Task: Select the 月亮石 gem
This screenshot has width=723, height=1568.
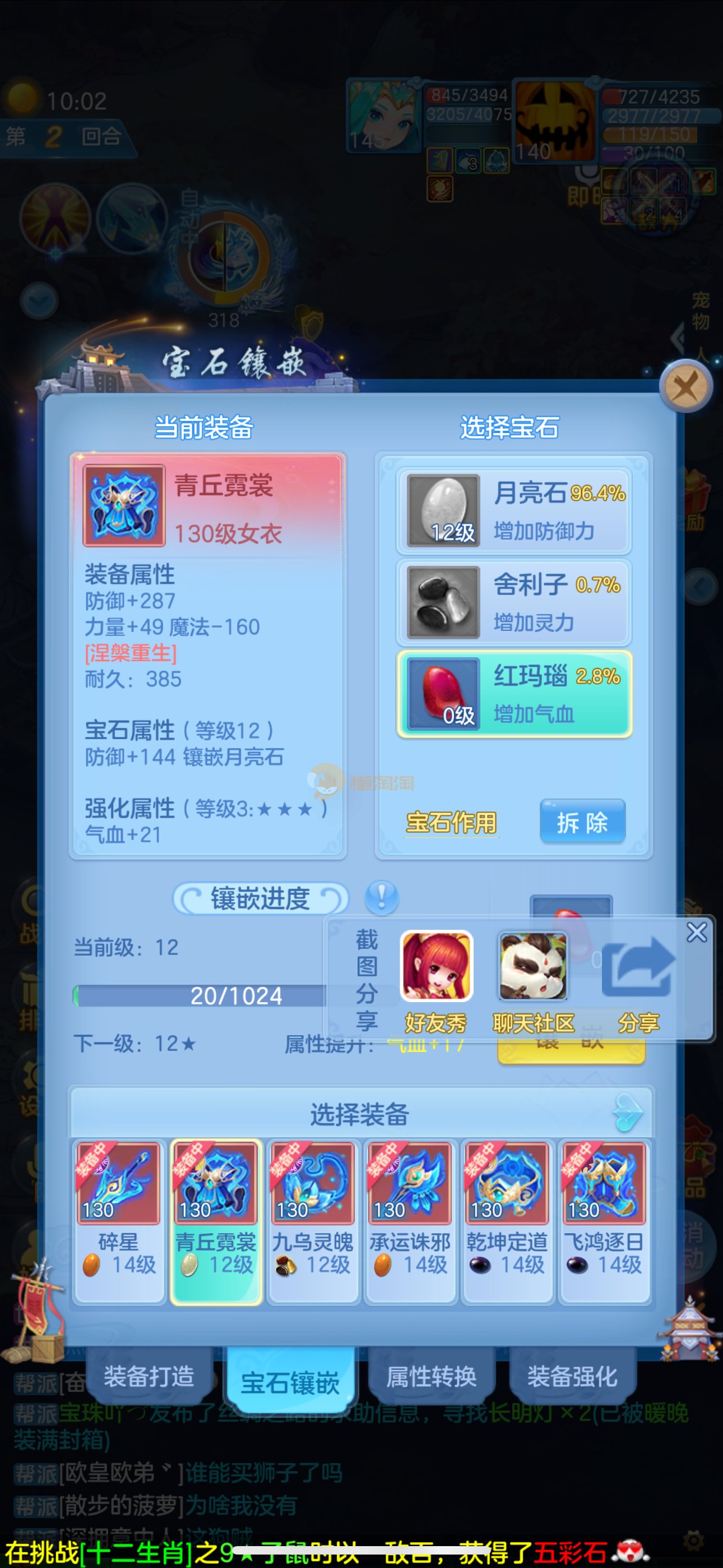Action: (513, 511)
